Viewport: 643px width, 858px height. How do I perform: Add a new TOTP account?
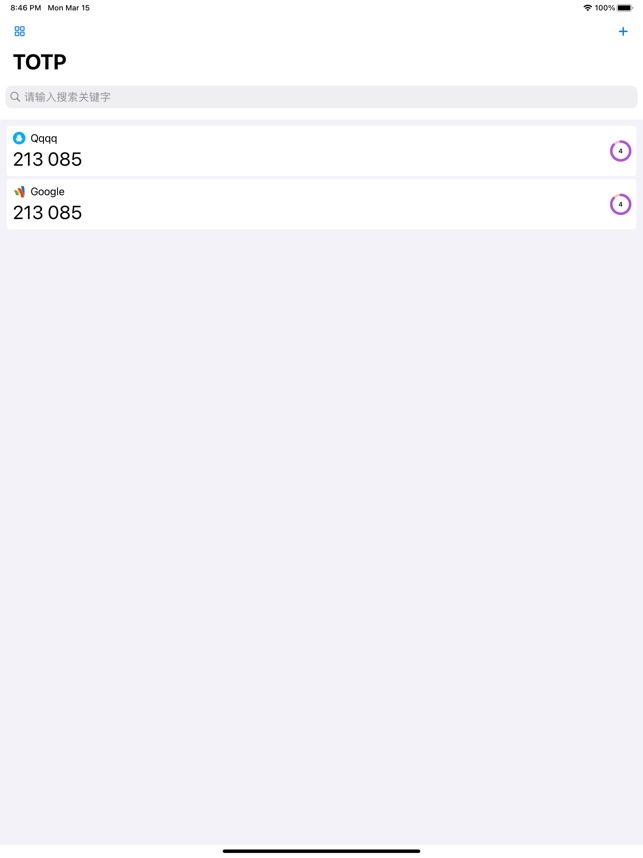point(623,32)
